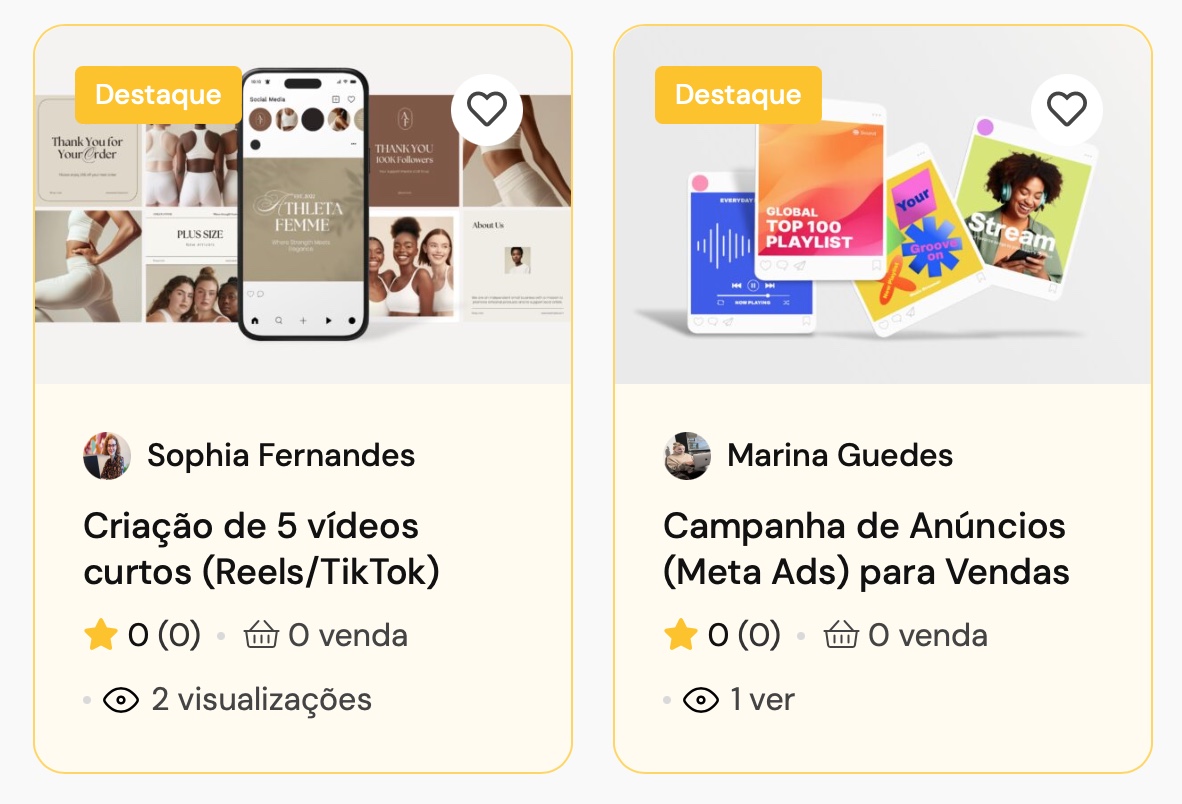Viewport: 1182px width, 804px height.
Task: Favorite Marina Guedes' Meta Ads campaign
Action: tap(1066, 109)
